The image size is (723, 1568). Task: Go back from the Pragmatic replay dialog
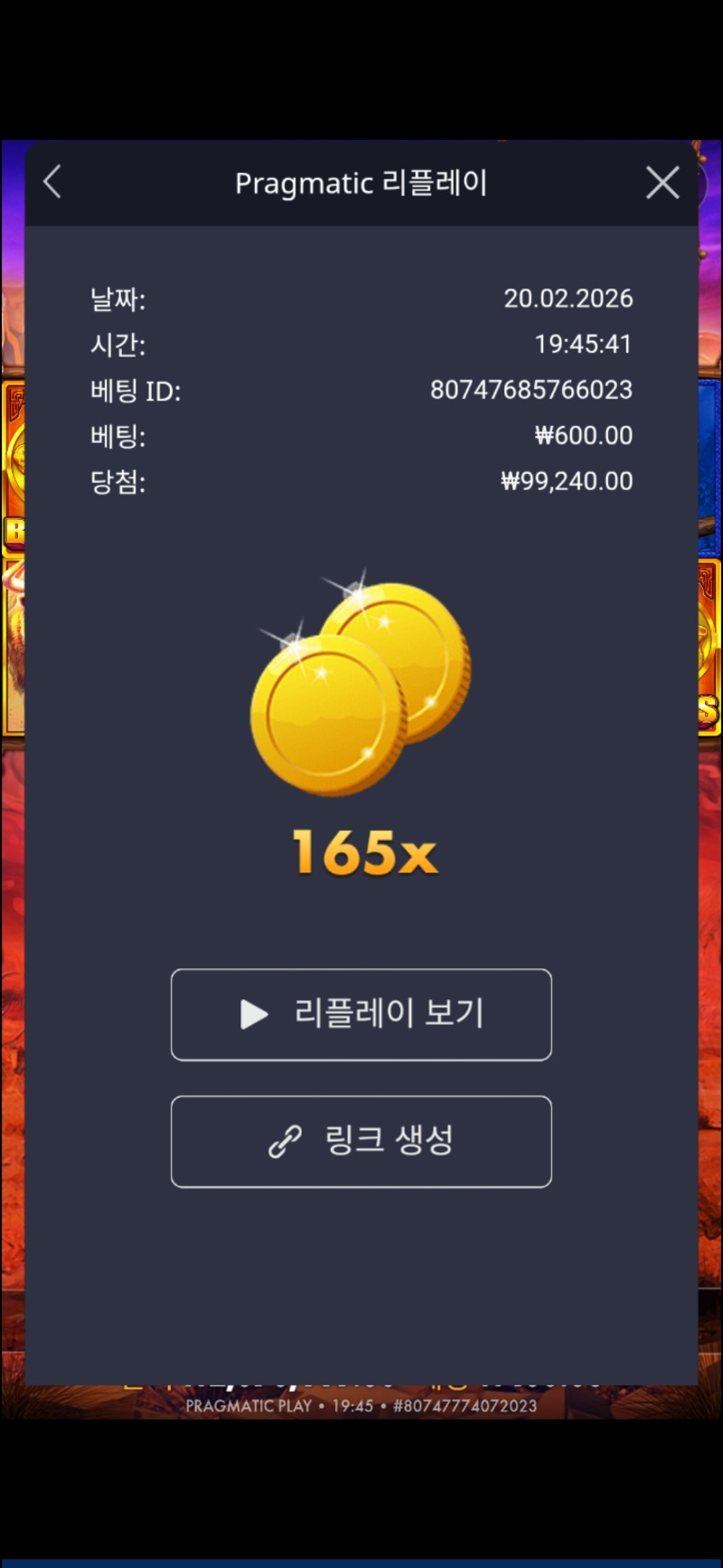[52, 182]
